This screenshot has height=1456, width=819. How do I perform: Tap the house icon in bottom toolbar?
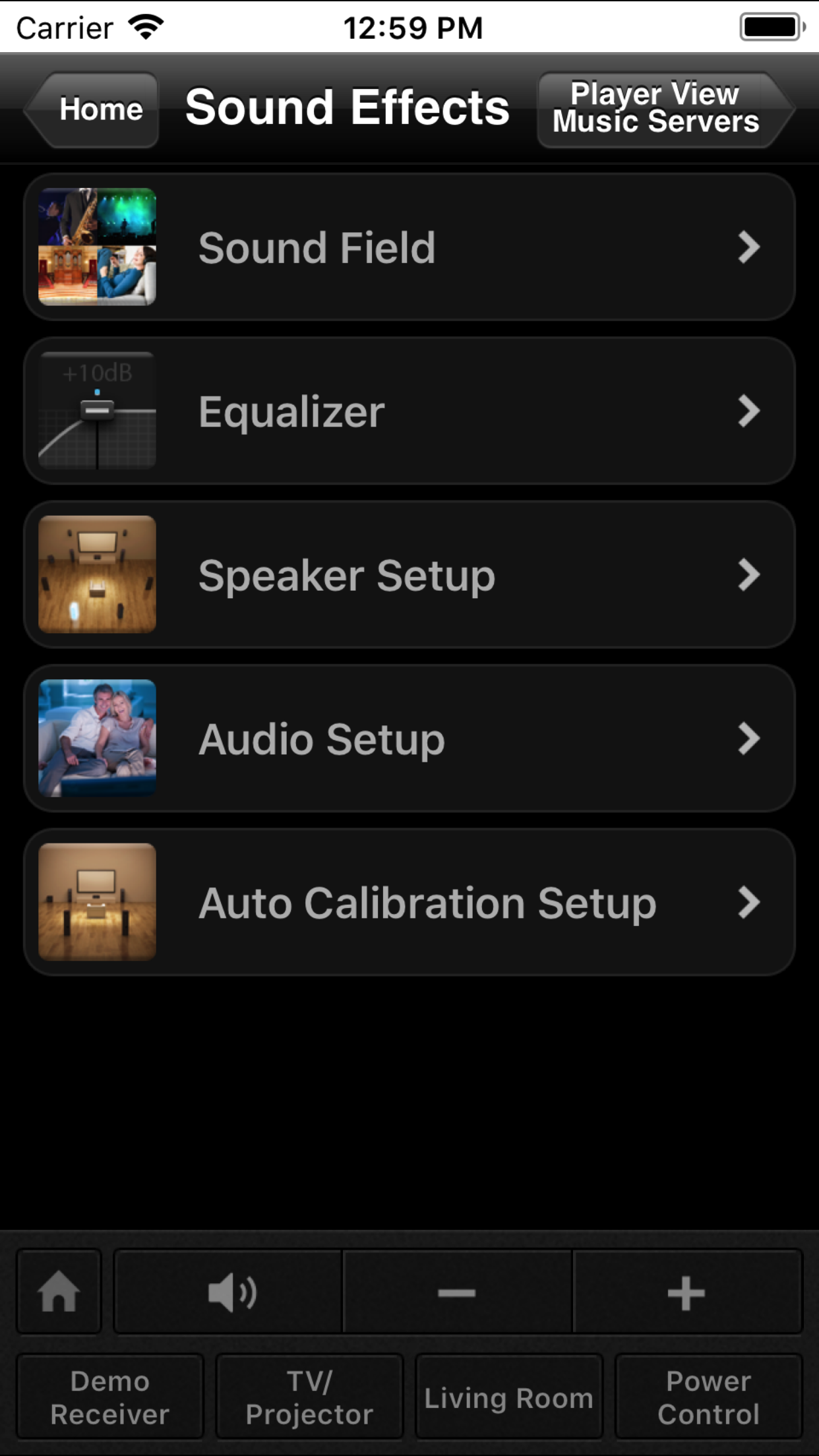click(x=59, y=1292)
